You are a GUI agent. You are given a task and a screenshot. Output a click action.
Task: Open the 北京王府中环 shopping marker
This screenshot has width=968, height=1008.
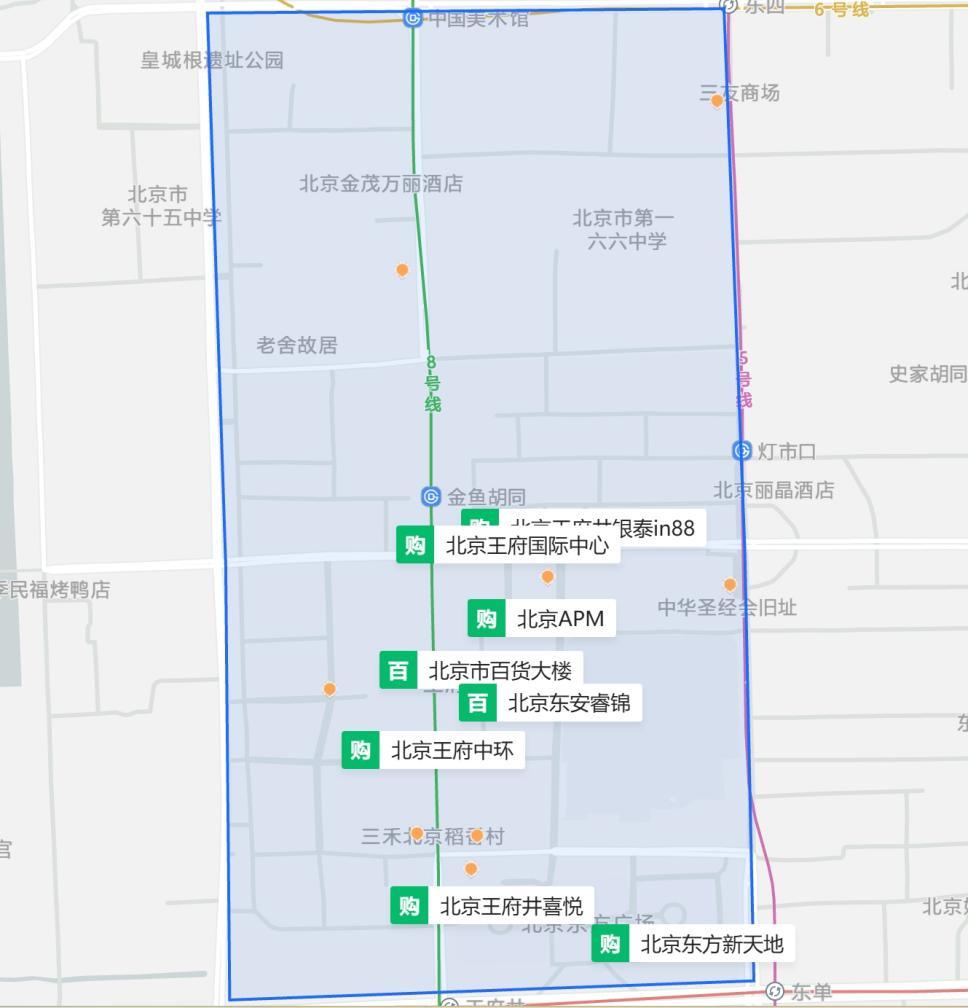click(361, 750)
